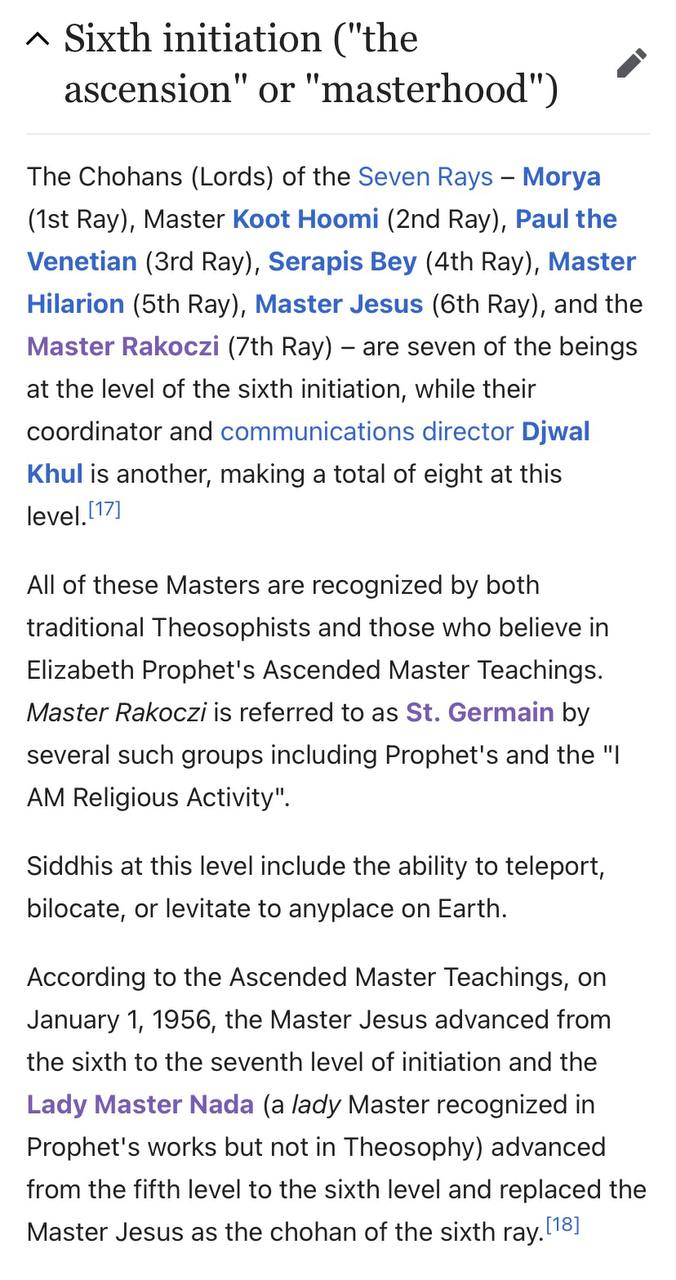Screen dimensions: 676x1280
Task: Collapse the Sixth initiation section
Action: tap(38, 41)
